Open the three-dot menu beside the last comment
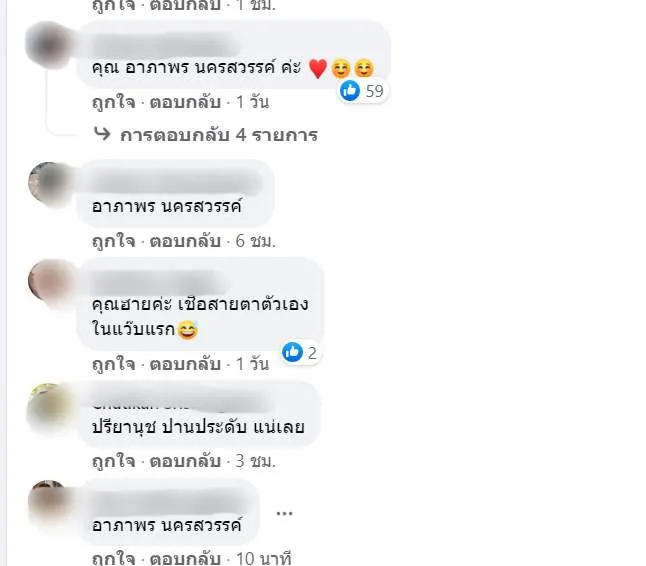The width and height of the screenshot is (646, 566). pyautogui.click(x=284, y=512)
